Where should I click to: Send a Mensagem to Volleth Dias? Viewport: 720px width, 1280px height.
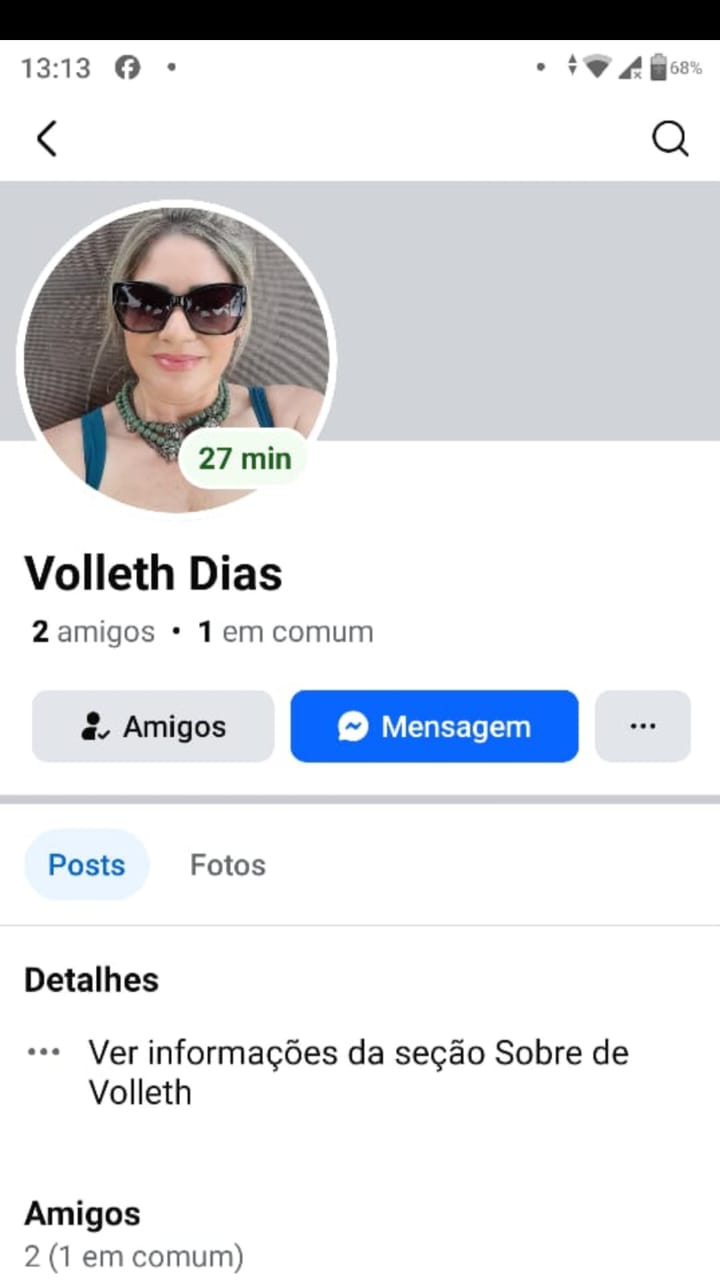[434, 727]
